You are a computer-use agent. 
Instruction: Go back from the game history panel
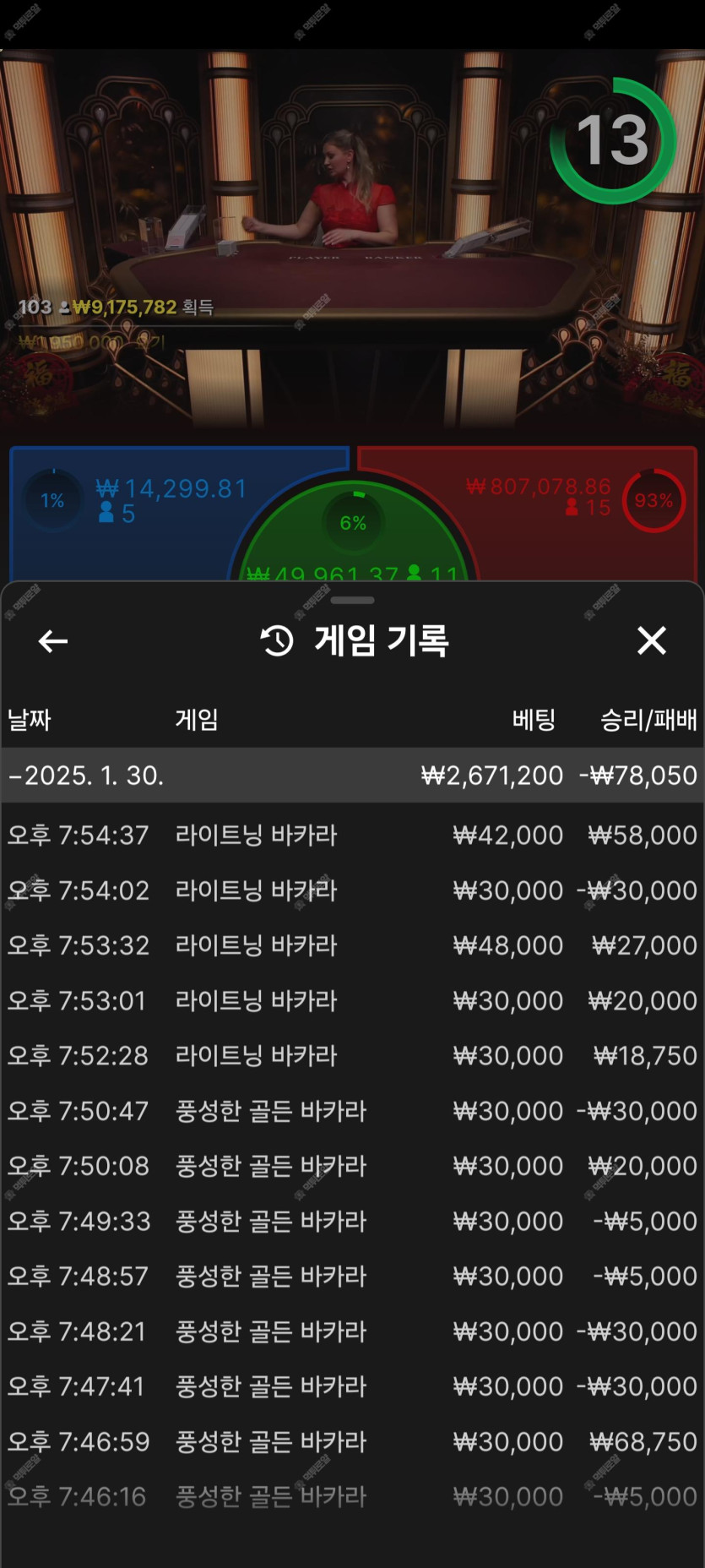click(x=53, y=641)
